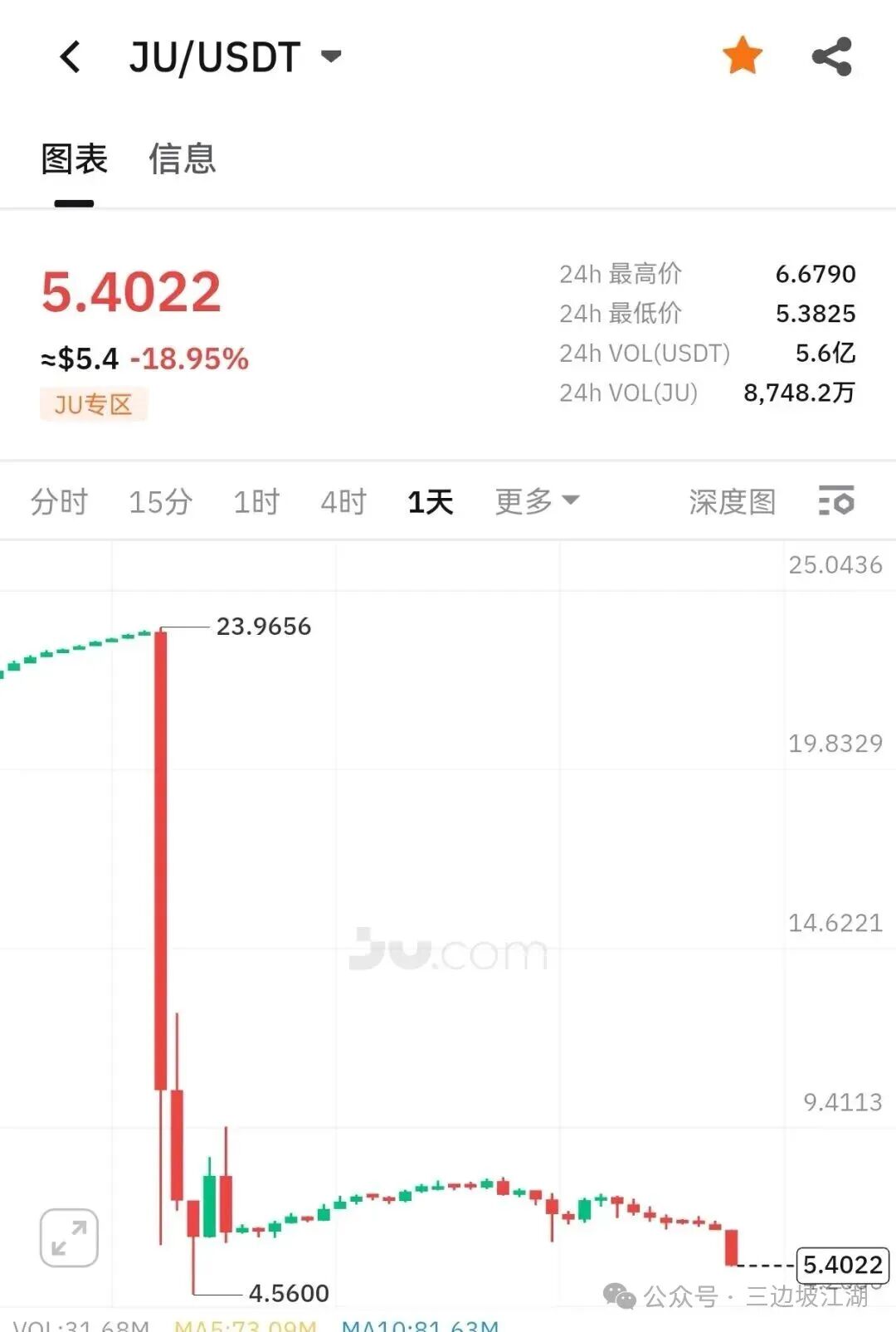Switch the chart to the 分时 view

click(x=59, y=501)
